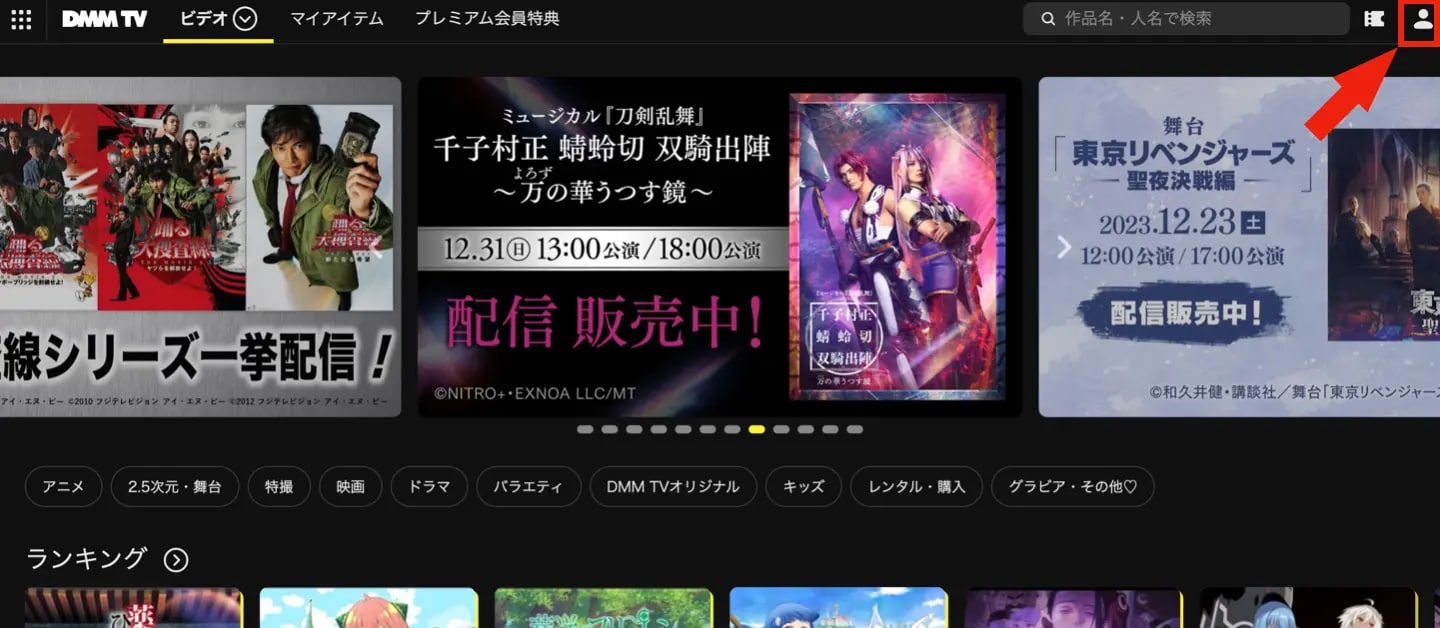View DMM TVオリジナル titles
The width and height of the screenshot is (1440, 628).
click(x=673, y=487)
